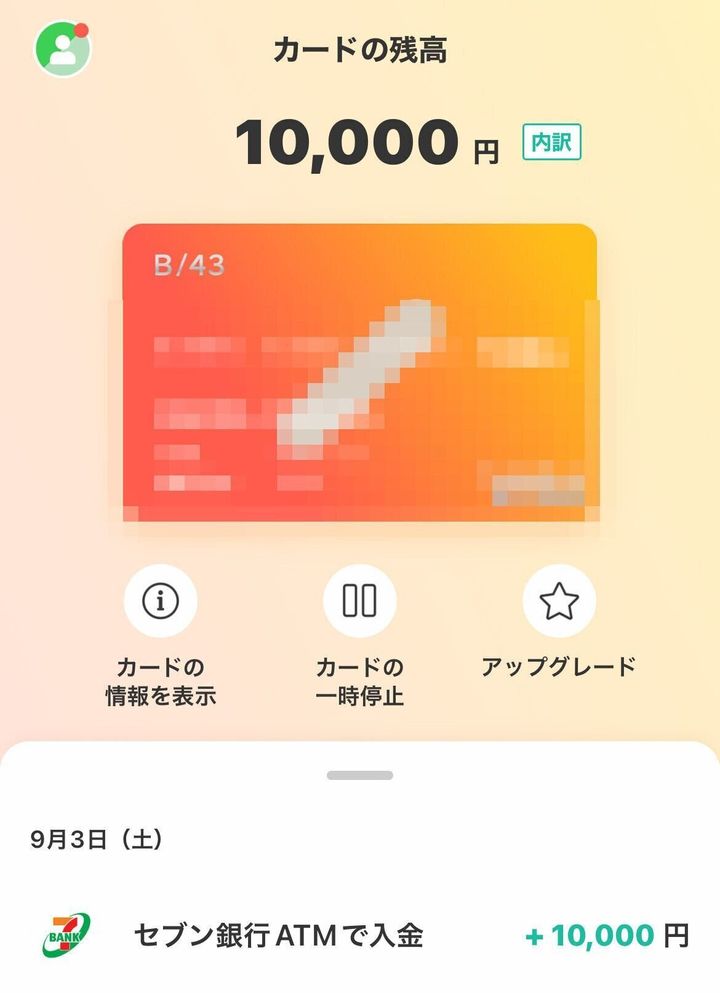Viewport: 720px width, 993px height.
Task: Tap the transaction sheet drag handle
Action: click(359, 775)
